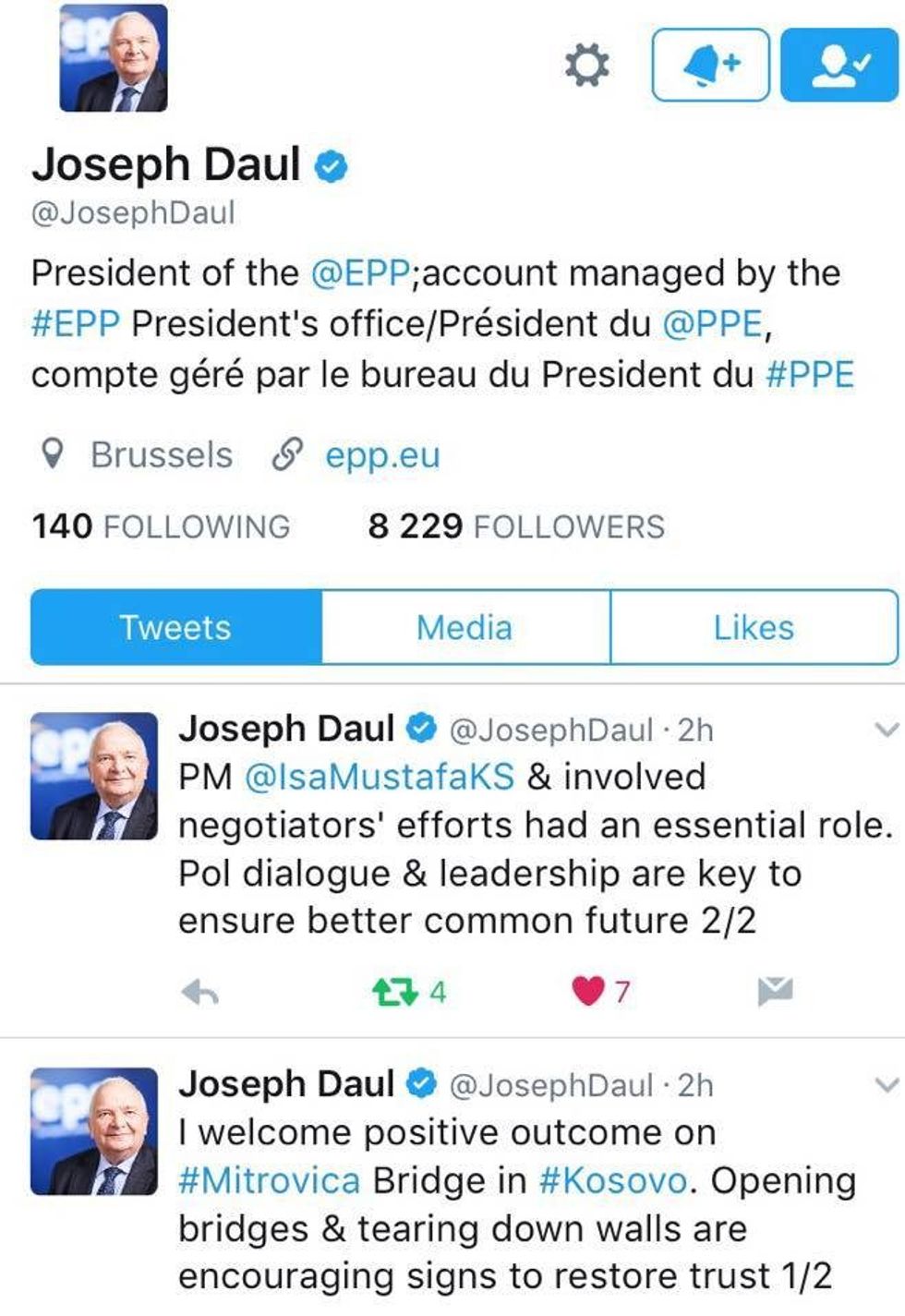Open the #Kosovo hashtag
905x1316 pixels.
612,1180
